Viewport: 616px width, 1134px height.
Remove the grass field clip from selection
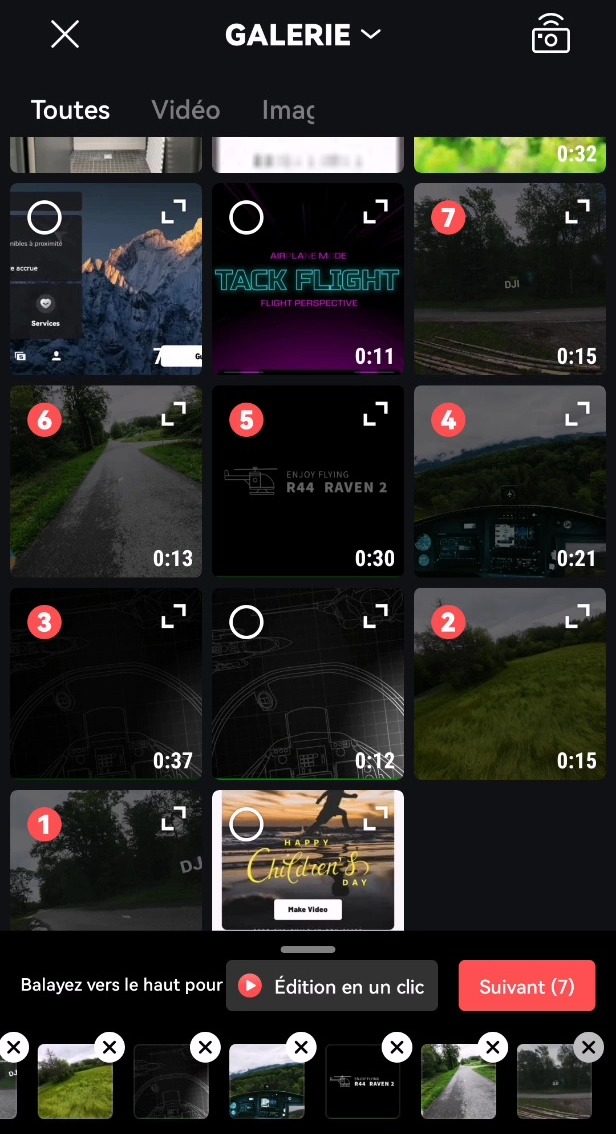click(109, 1046)
